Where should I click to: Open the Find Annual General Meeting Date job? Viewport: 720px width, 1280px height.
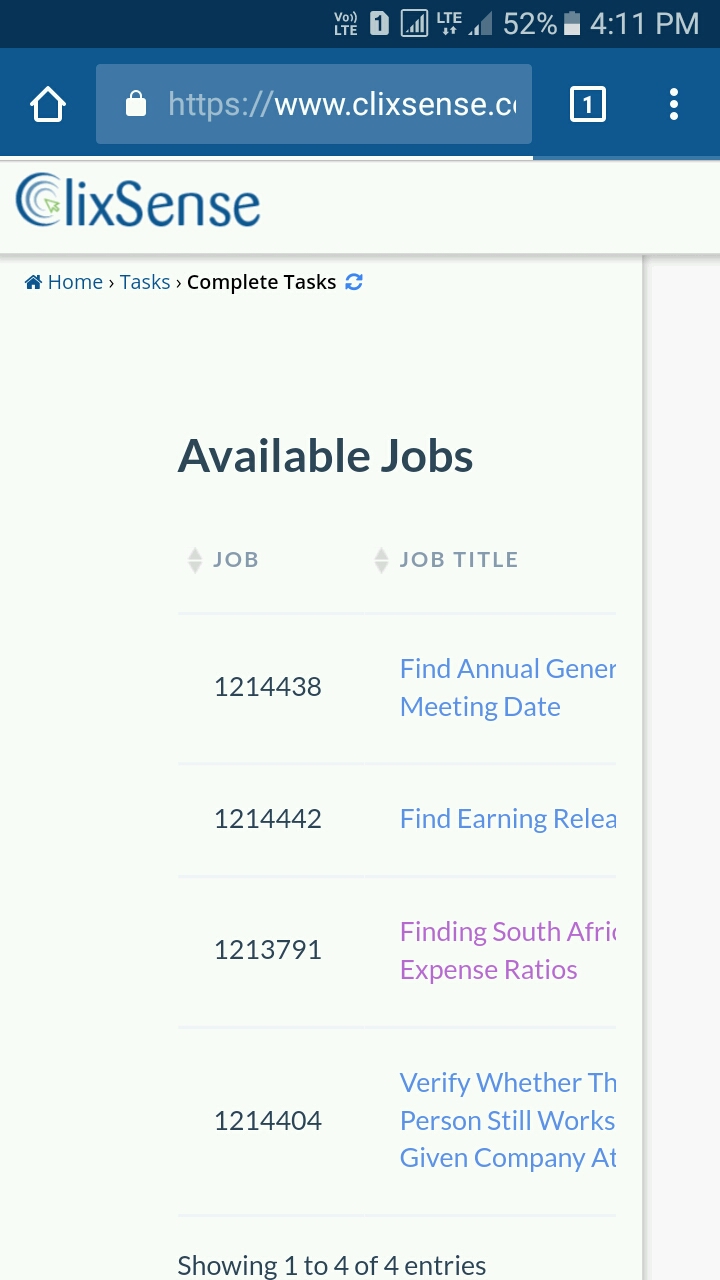[x=506, y=687]
